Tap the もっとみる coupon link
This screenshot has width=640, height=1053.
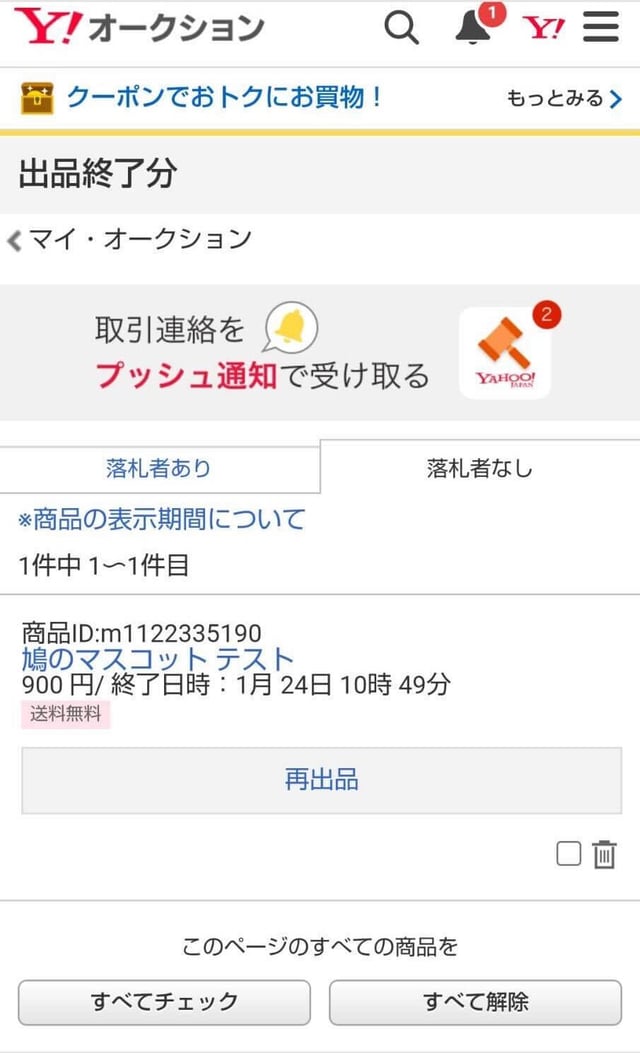click(x=564, y=98)
